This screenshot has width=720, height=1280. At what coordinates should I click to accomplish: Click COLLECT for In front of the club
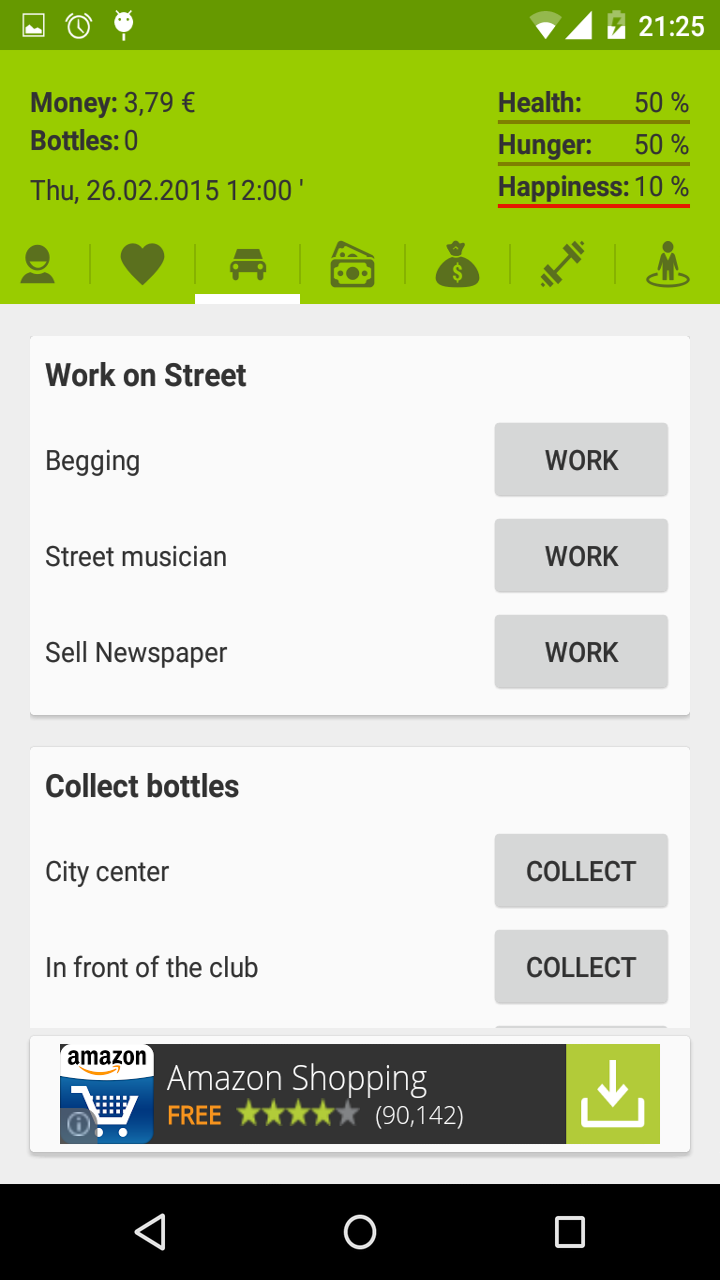(580, 966)
